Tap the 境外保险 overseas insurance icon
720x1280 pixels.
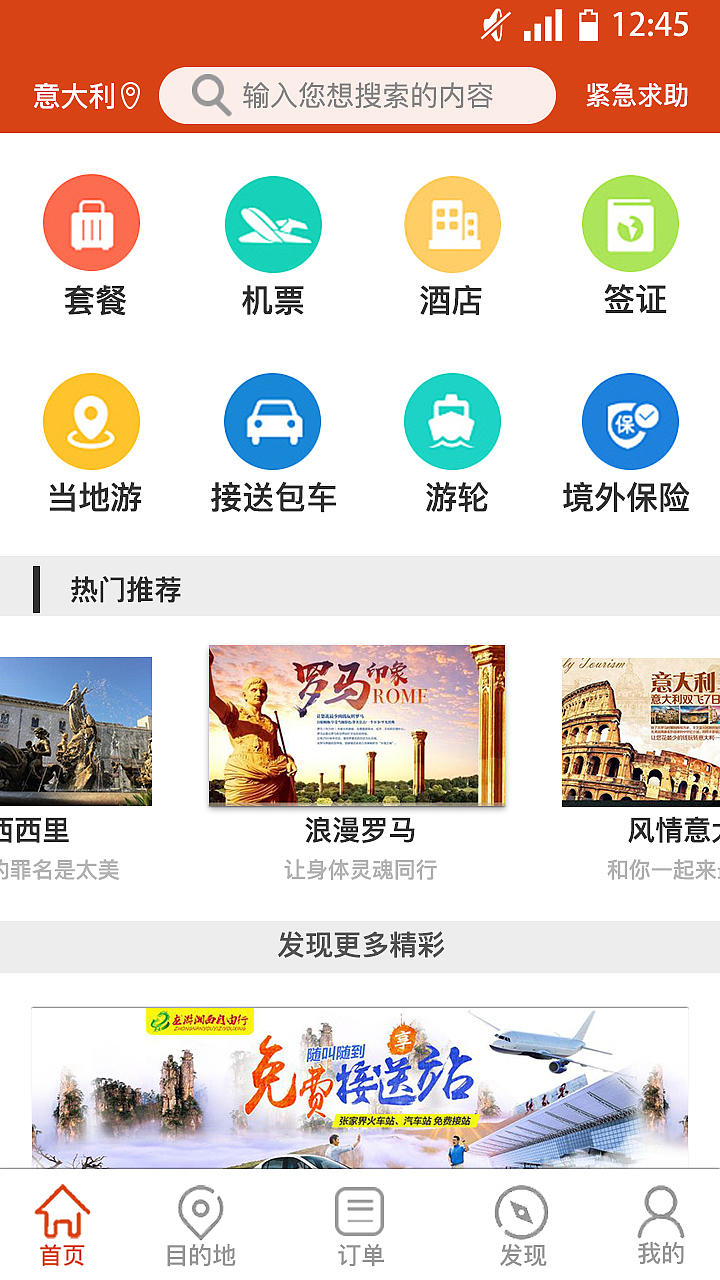631,420
